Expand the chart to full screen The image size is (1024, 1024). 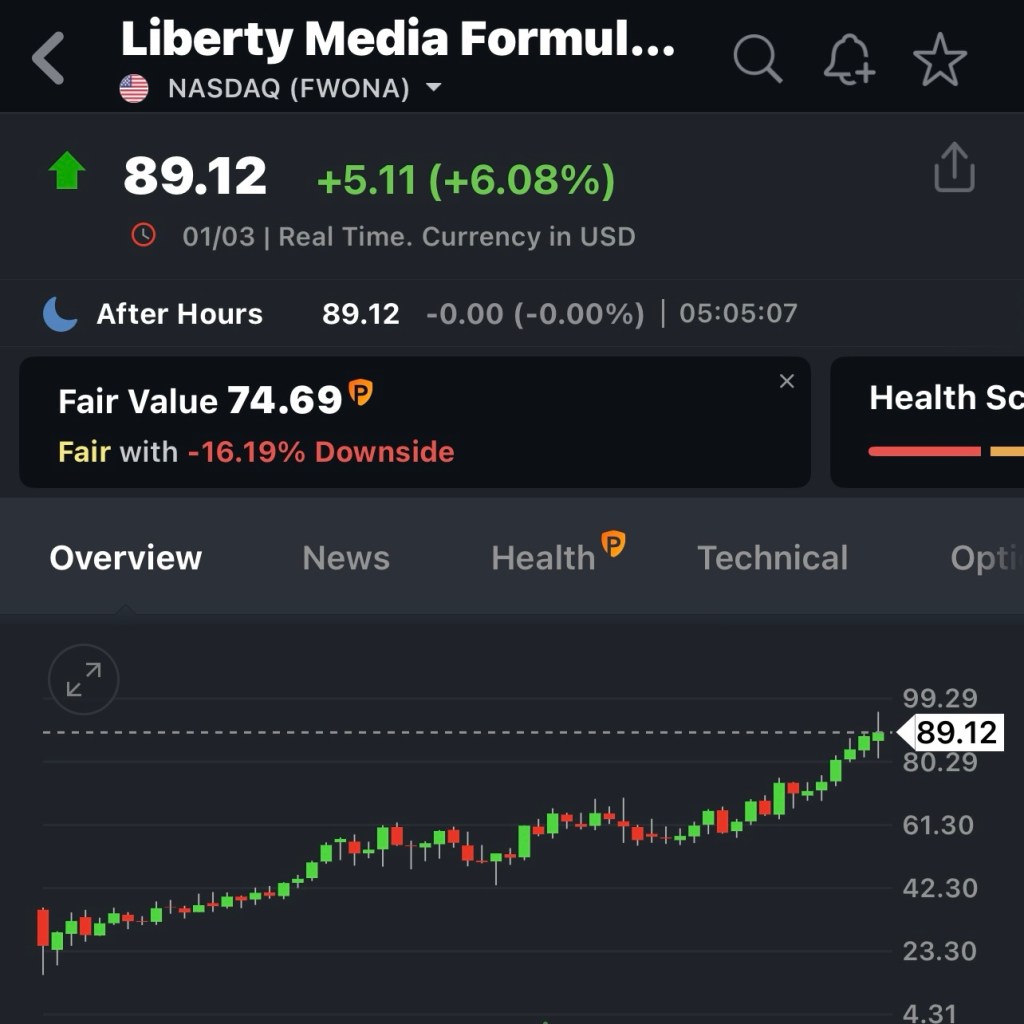tap(84, 680)
